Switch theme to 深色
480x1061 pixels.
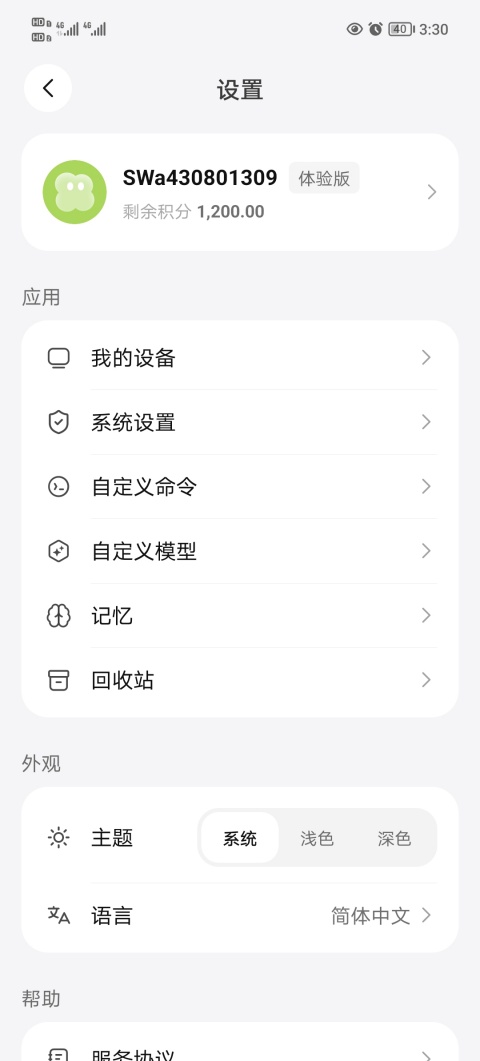tap(394, 838)
